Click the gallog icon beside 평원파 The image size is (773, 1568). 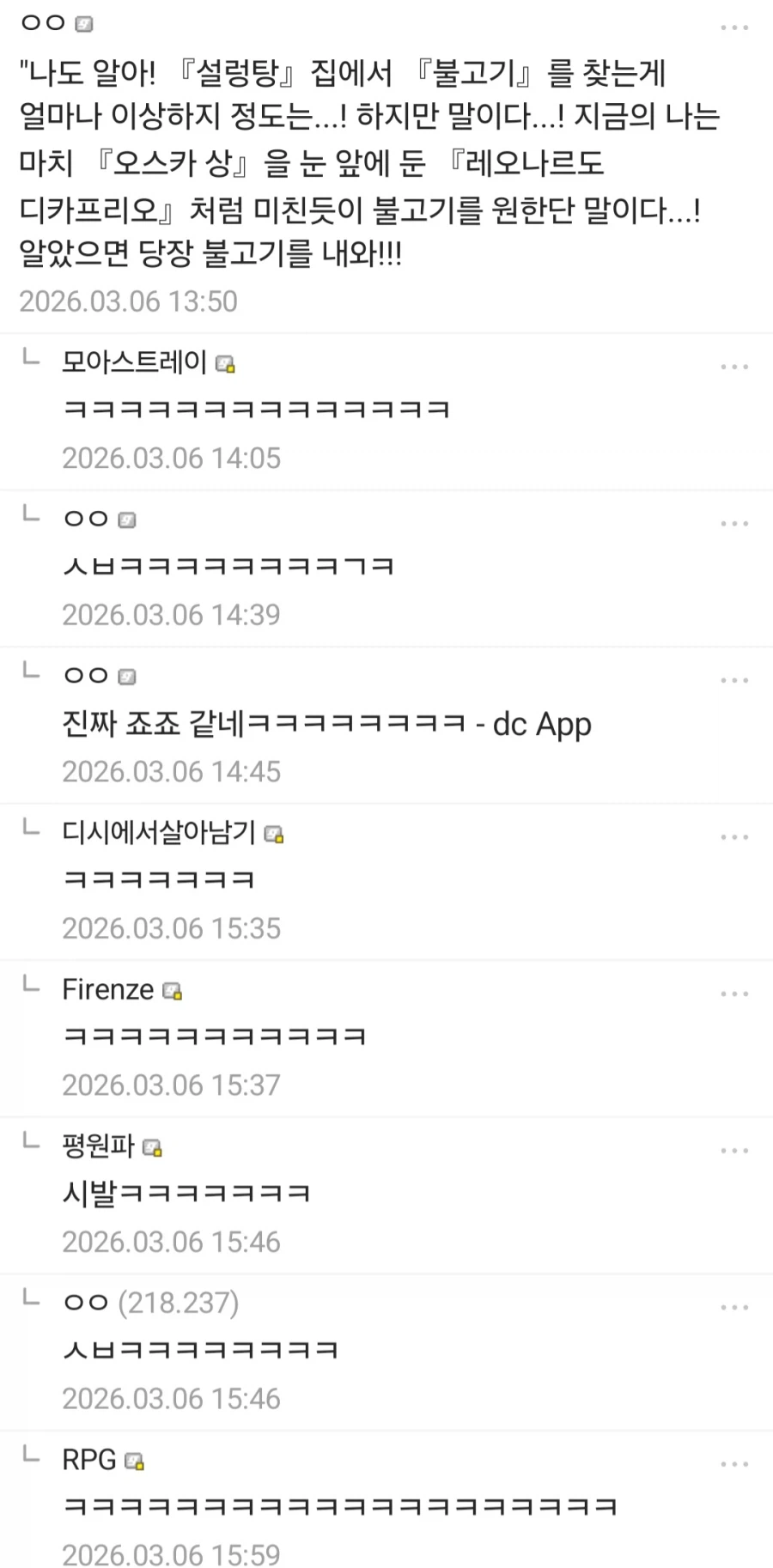tap(153, 1149)
